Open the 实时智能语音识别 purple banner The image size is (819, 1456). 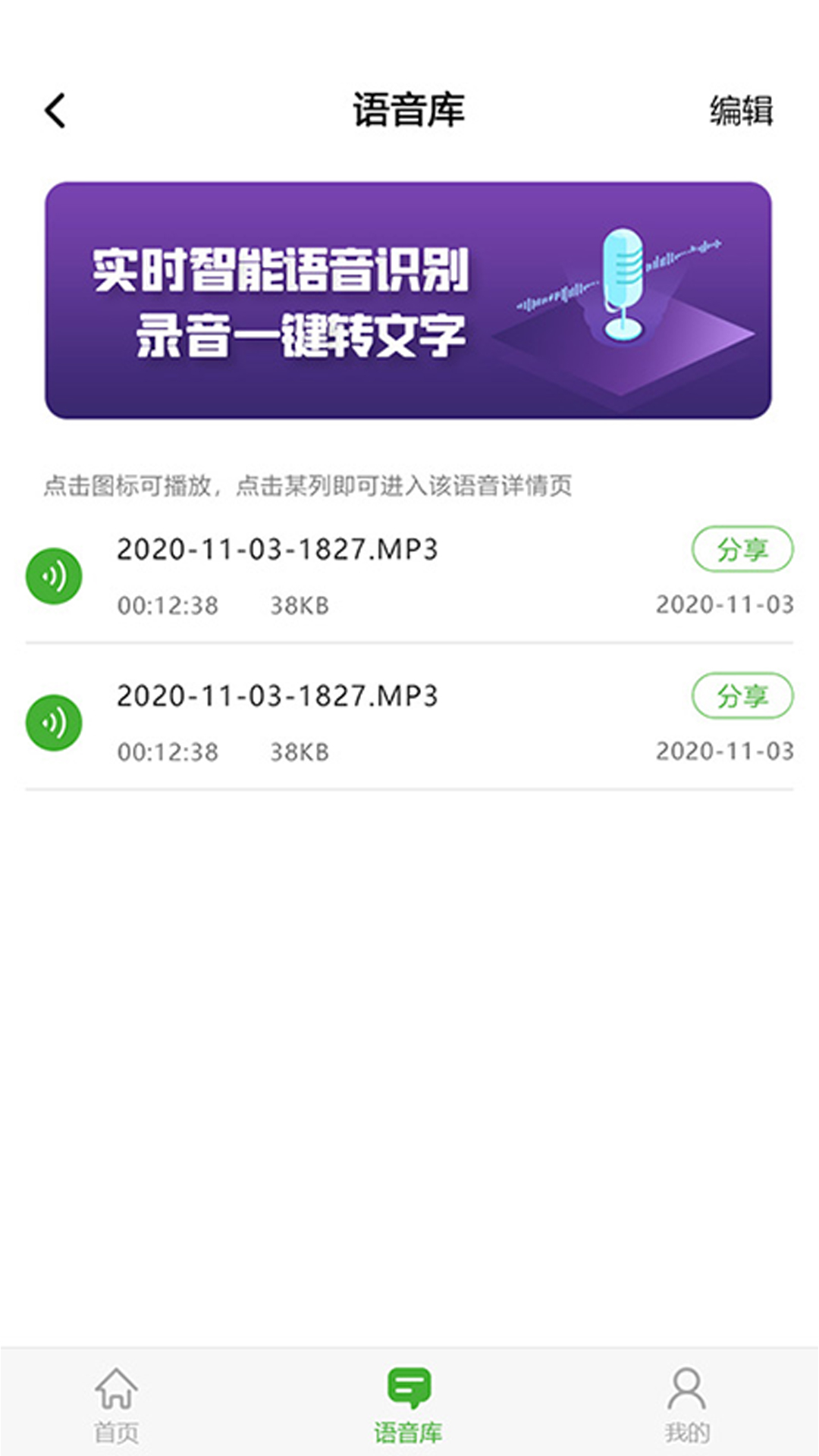pyautogui.click(x=408, y=300)
